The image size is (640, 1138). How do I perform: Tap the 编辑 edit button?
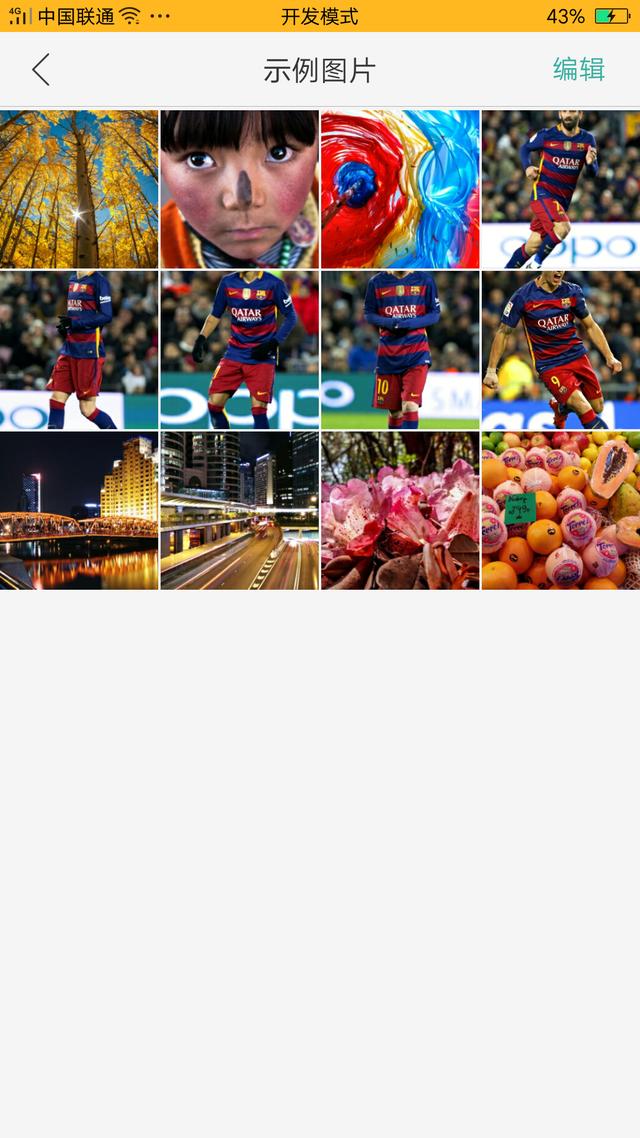[579, 69]
